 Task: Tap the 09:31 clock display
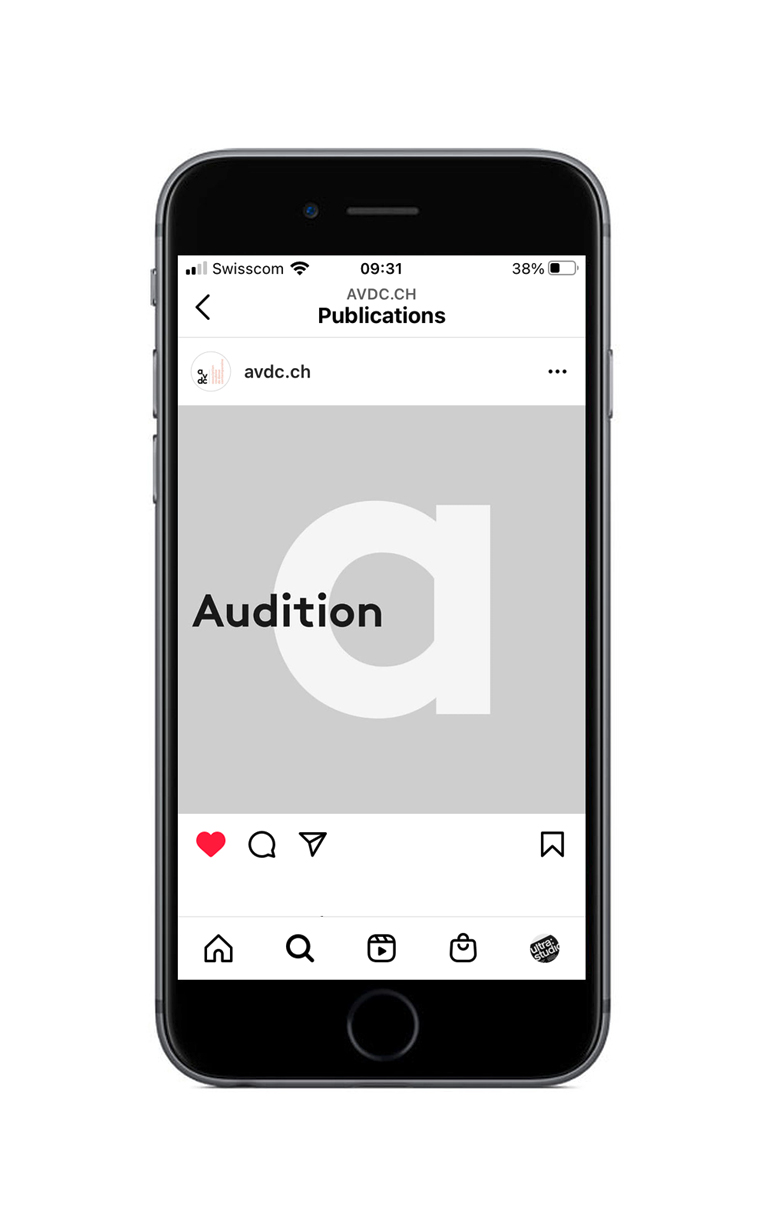coord(381,268)
